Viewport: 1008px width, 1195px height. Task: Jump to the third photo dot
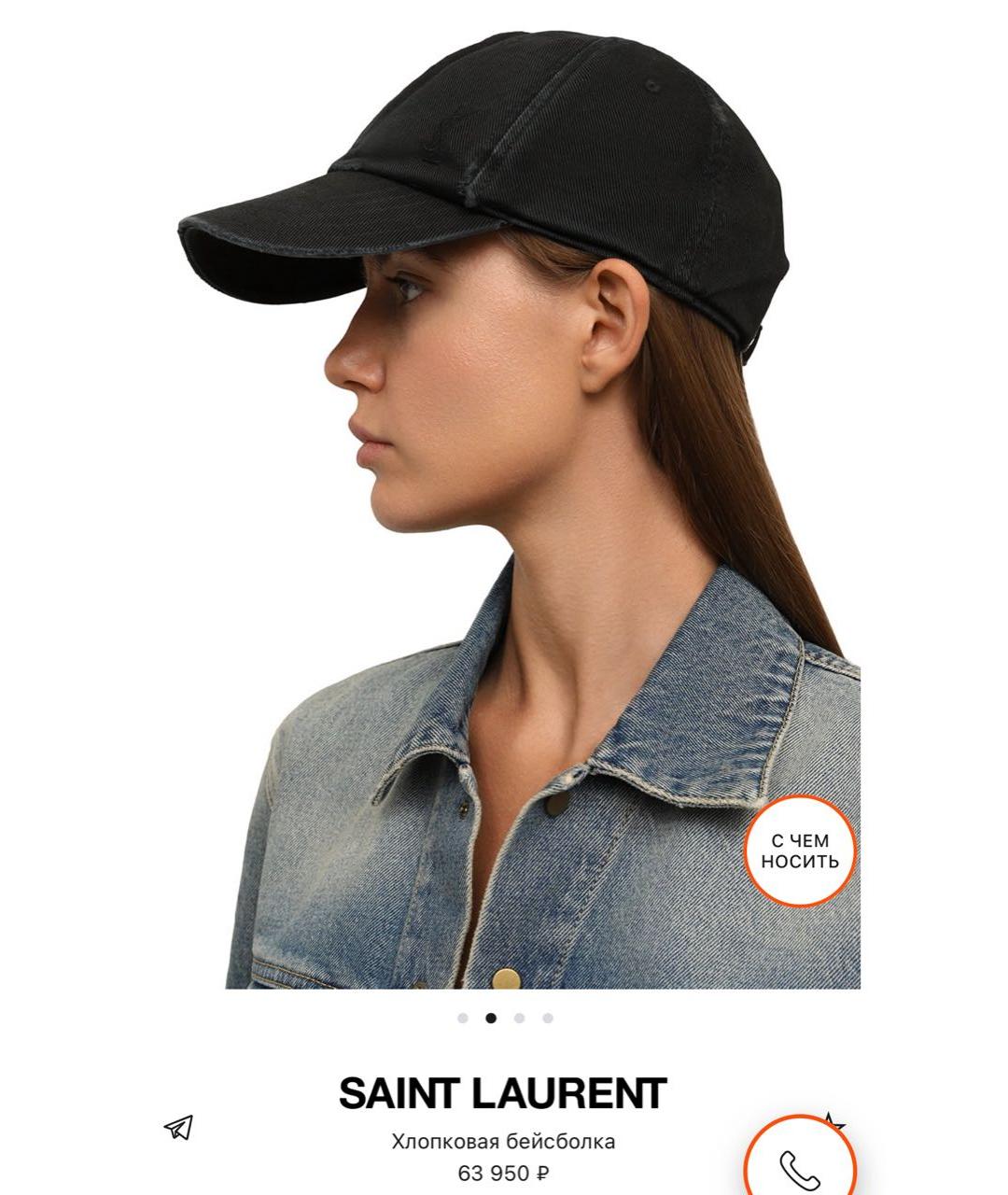coord(520,1018)
